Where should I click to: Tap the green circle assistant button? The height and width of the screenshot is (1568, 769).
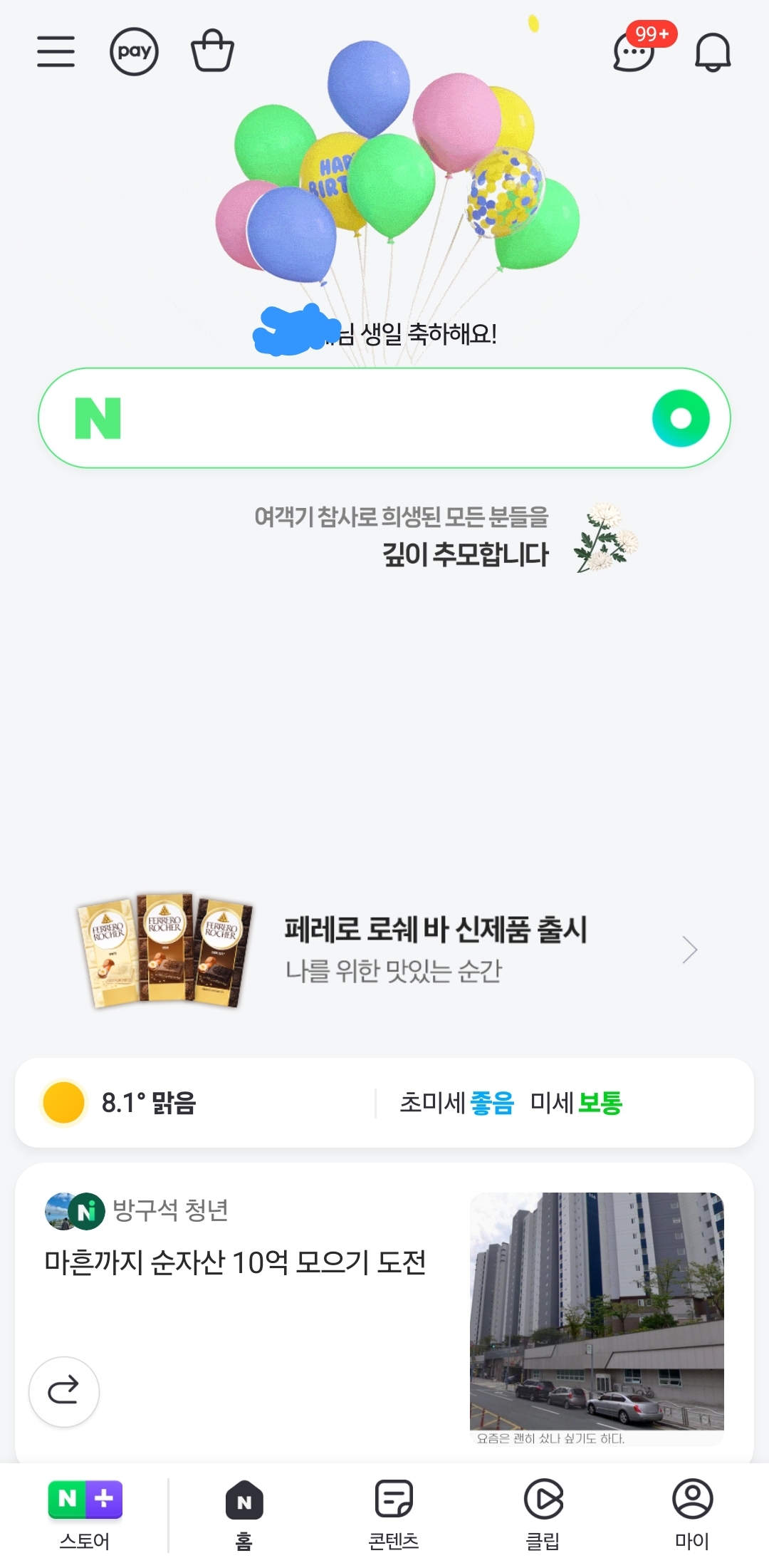[x=681, y=418]
